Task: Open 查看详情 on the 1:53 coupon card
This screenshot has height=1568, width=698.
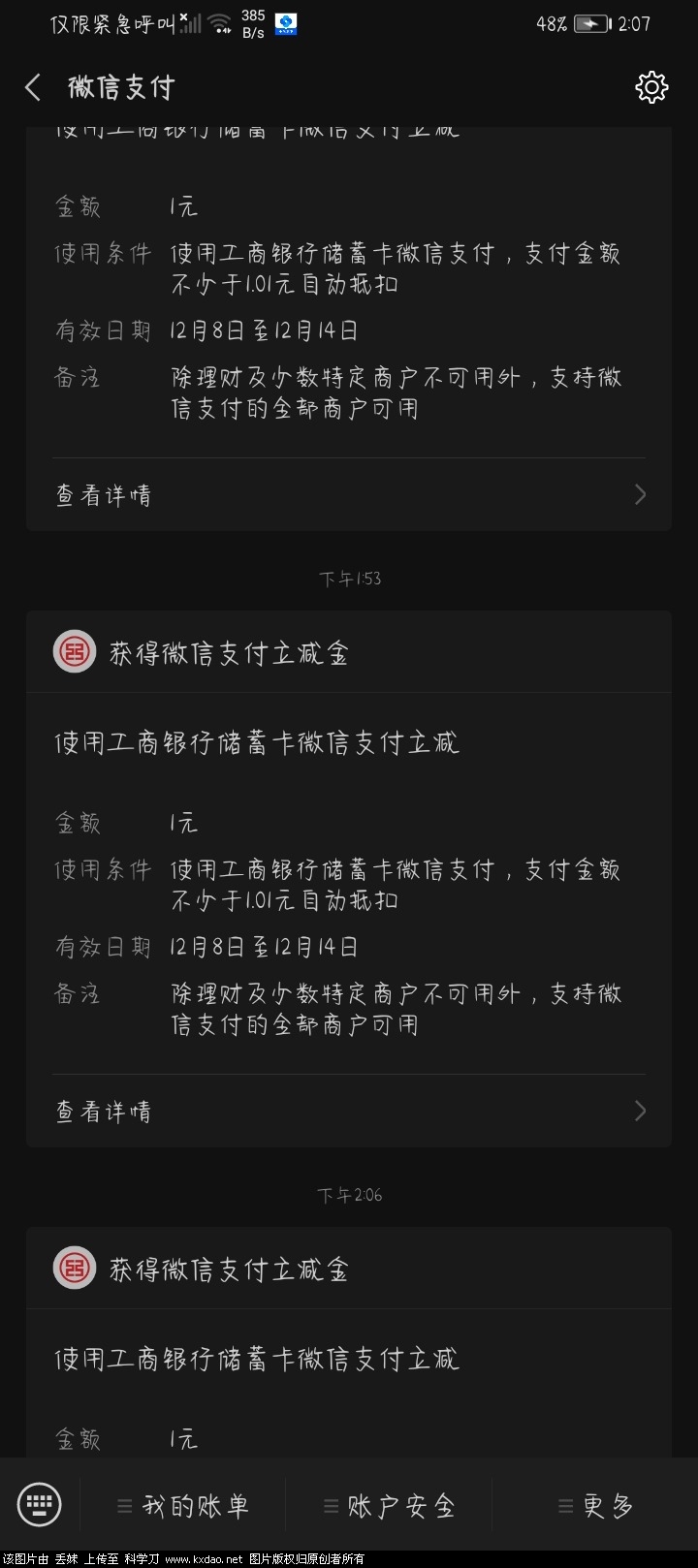Action: coord(102,1111)
